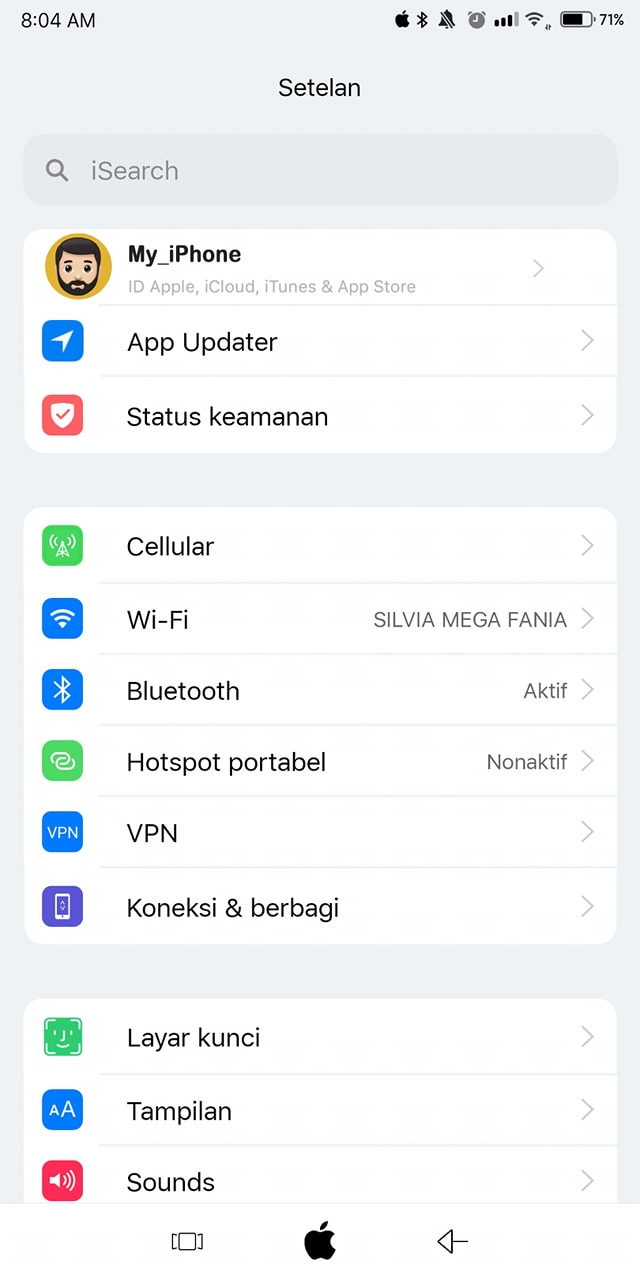This screenshot has width=640, height=1280.
Task: Open Layar kunci settings
Action: coord(320,1037)
